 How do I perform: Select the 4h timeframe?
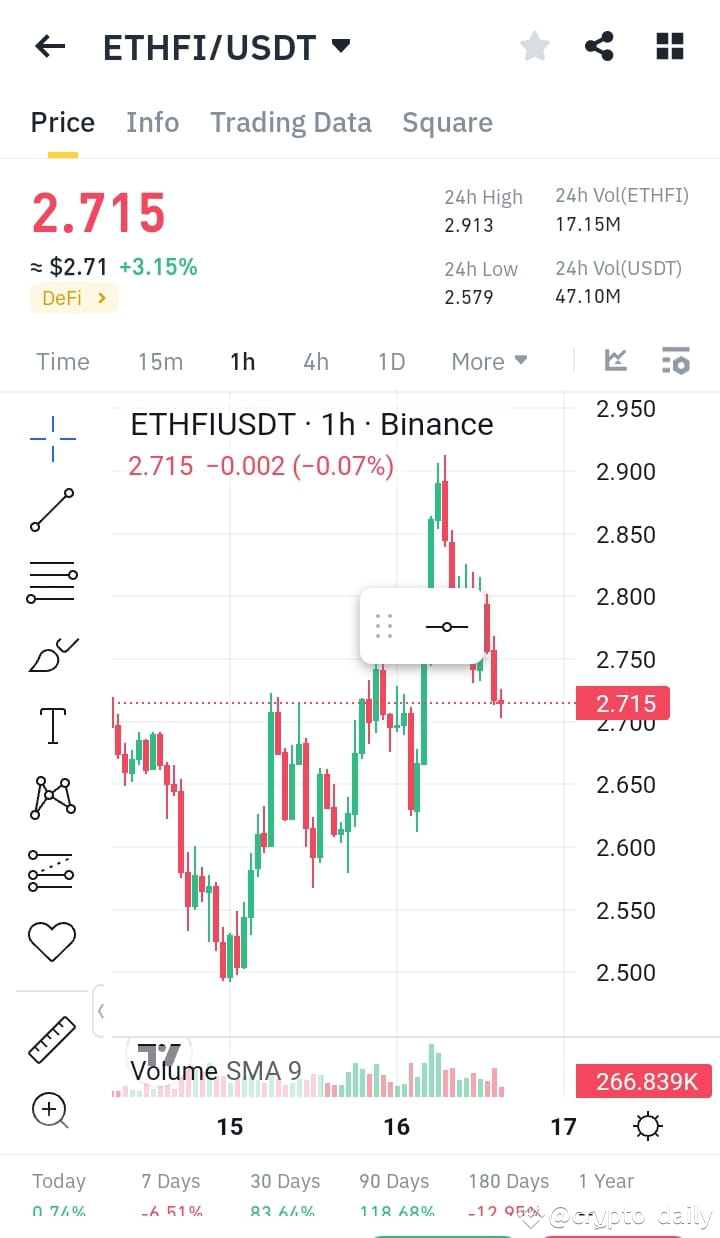tap(315, 362)
